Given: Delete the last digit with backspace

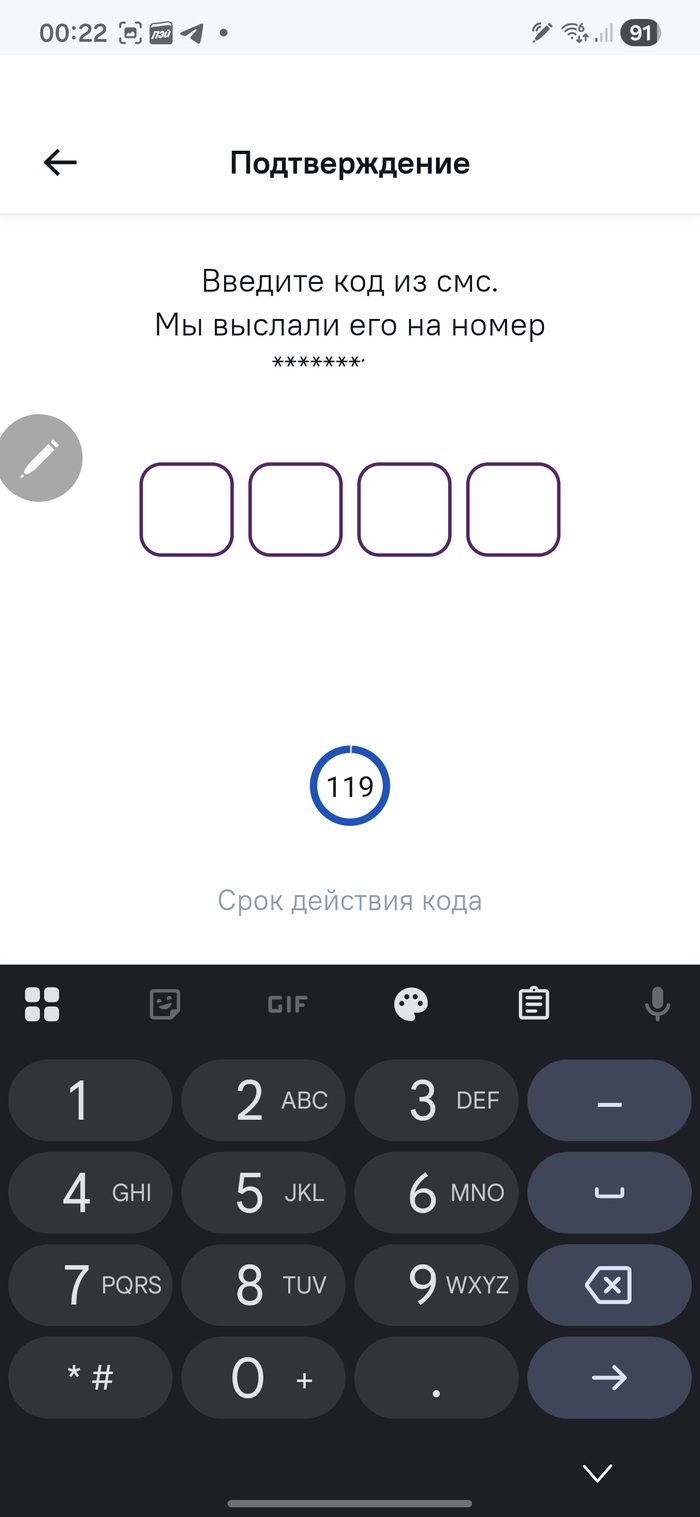Looking at the screenshot, I should tap(609, 1285).
